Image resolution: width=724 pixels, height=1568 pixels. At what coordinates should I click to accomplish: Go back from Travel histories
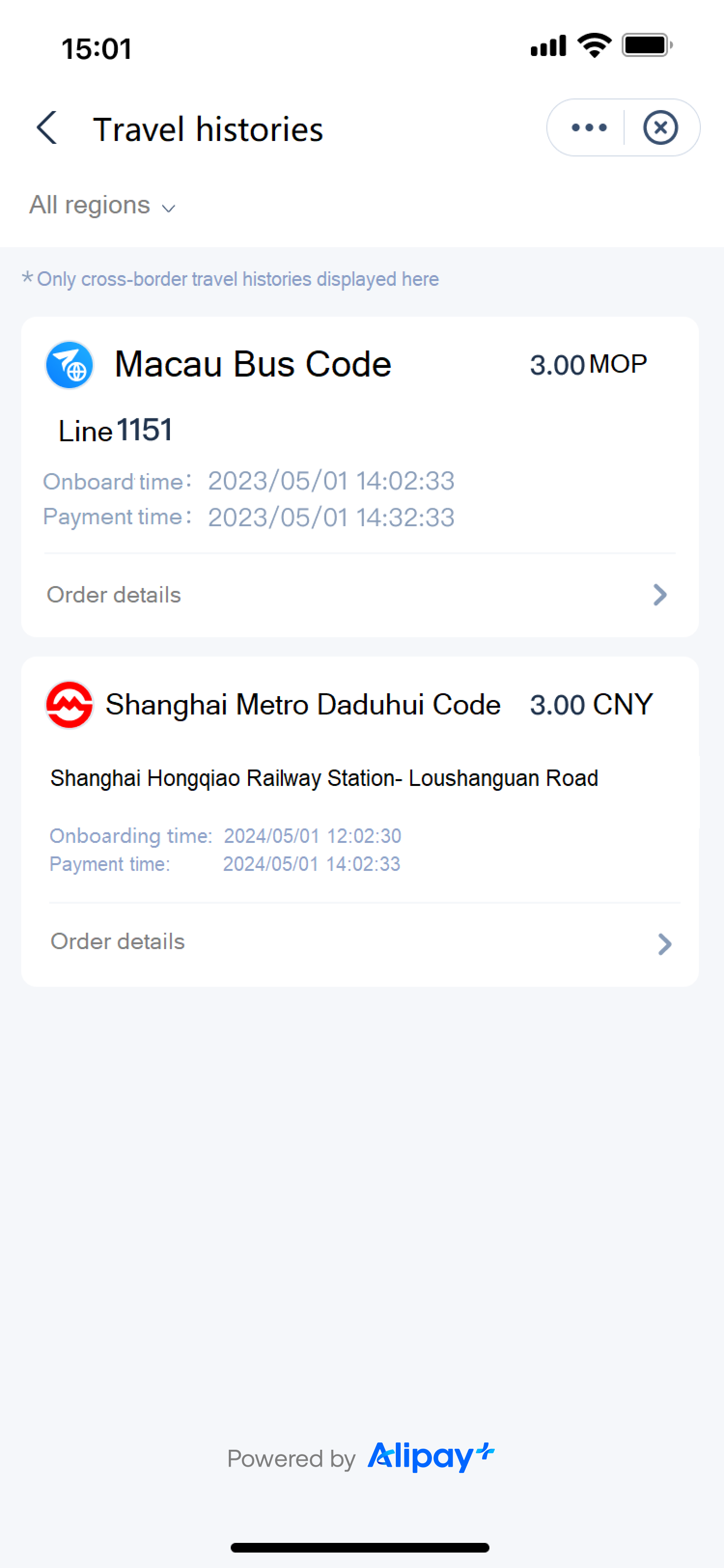point(47,128)
